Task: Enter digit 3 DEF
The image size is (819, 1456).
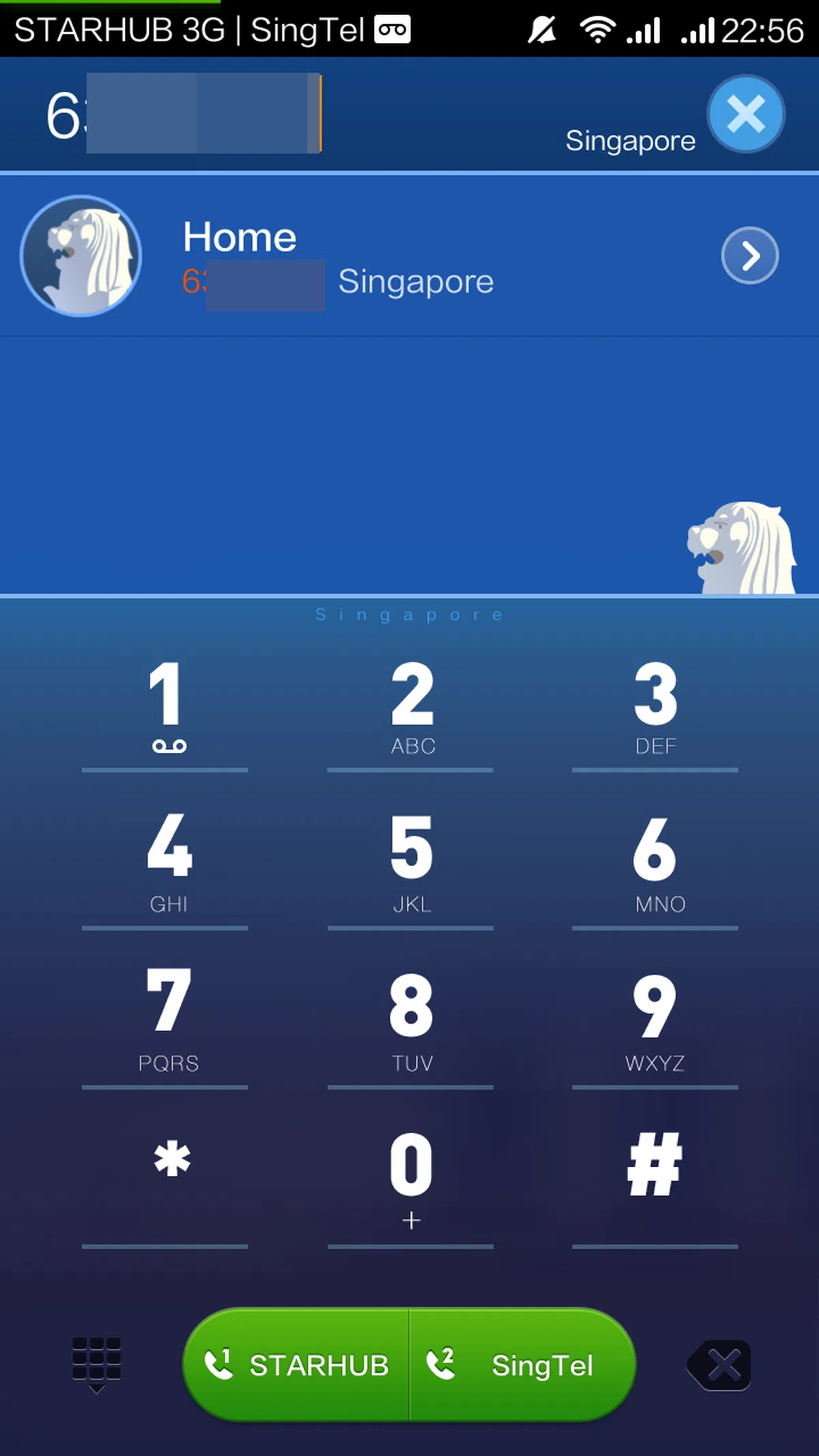Action: (x=655, y=706)
